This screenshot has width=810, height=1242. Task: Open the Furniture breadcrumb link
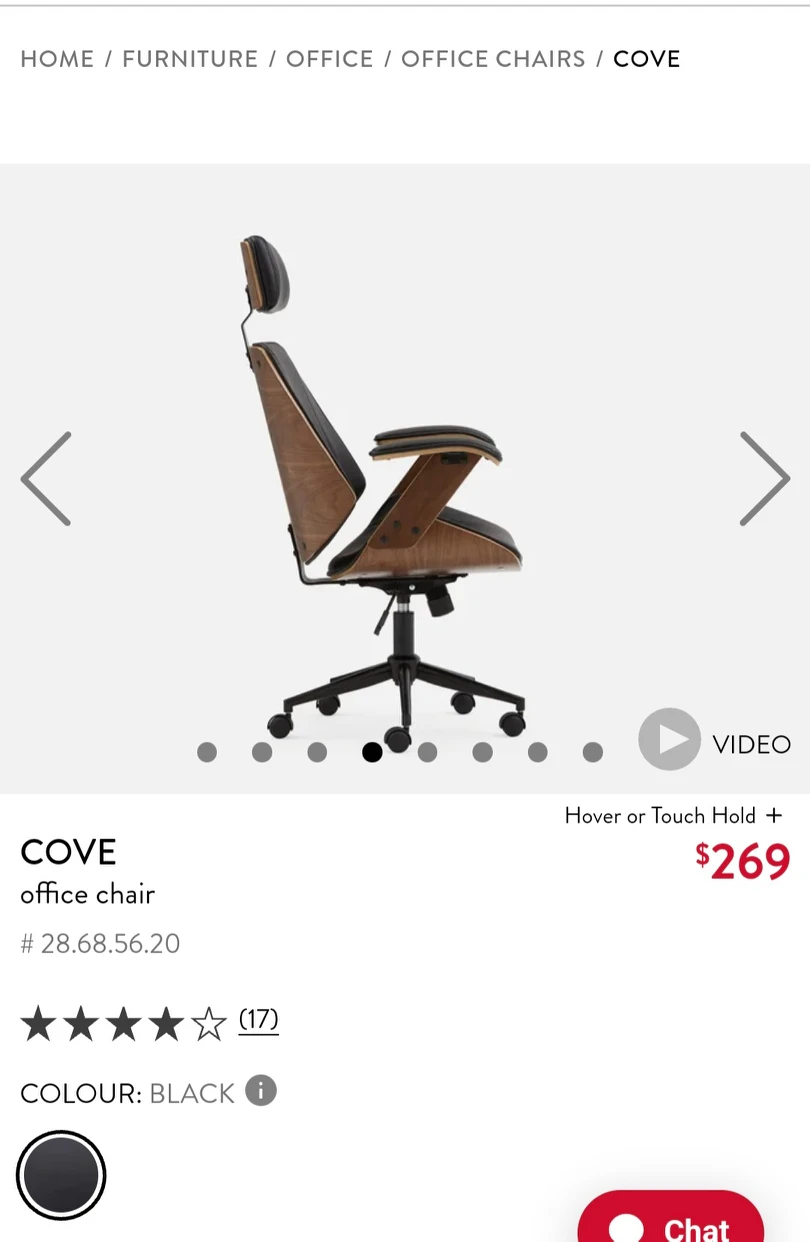coord(190,59)
